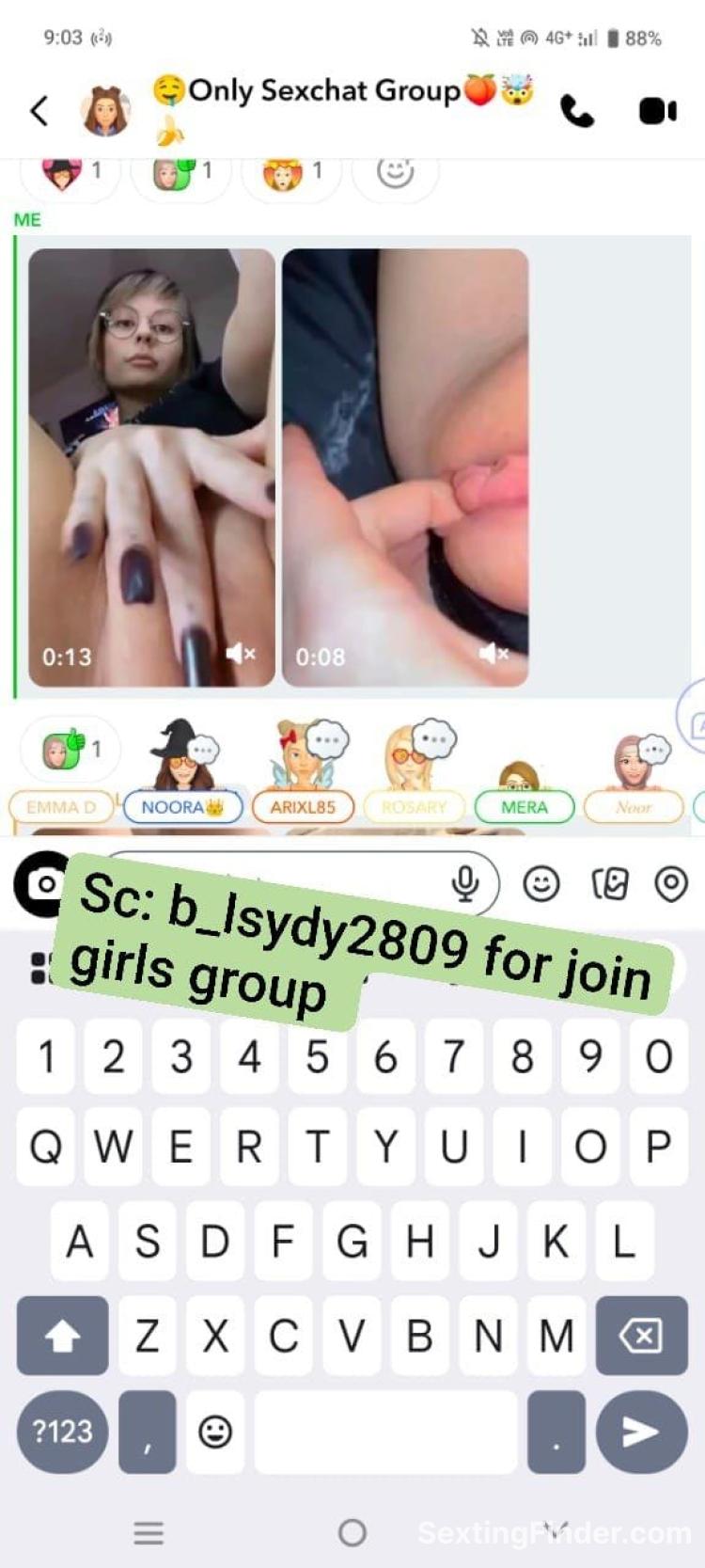Switch keyboard to ?123 symbols
This screenshot has width=705, height=1568.
[x=62, y=1432]
